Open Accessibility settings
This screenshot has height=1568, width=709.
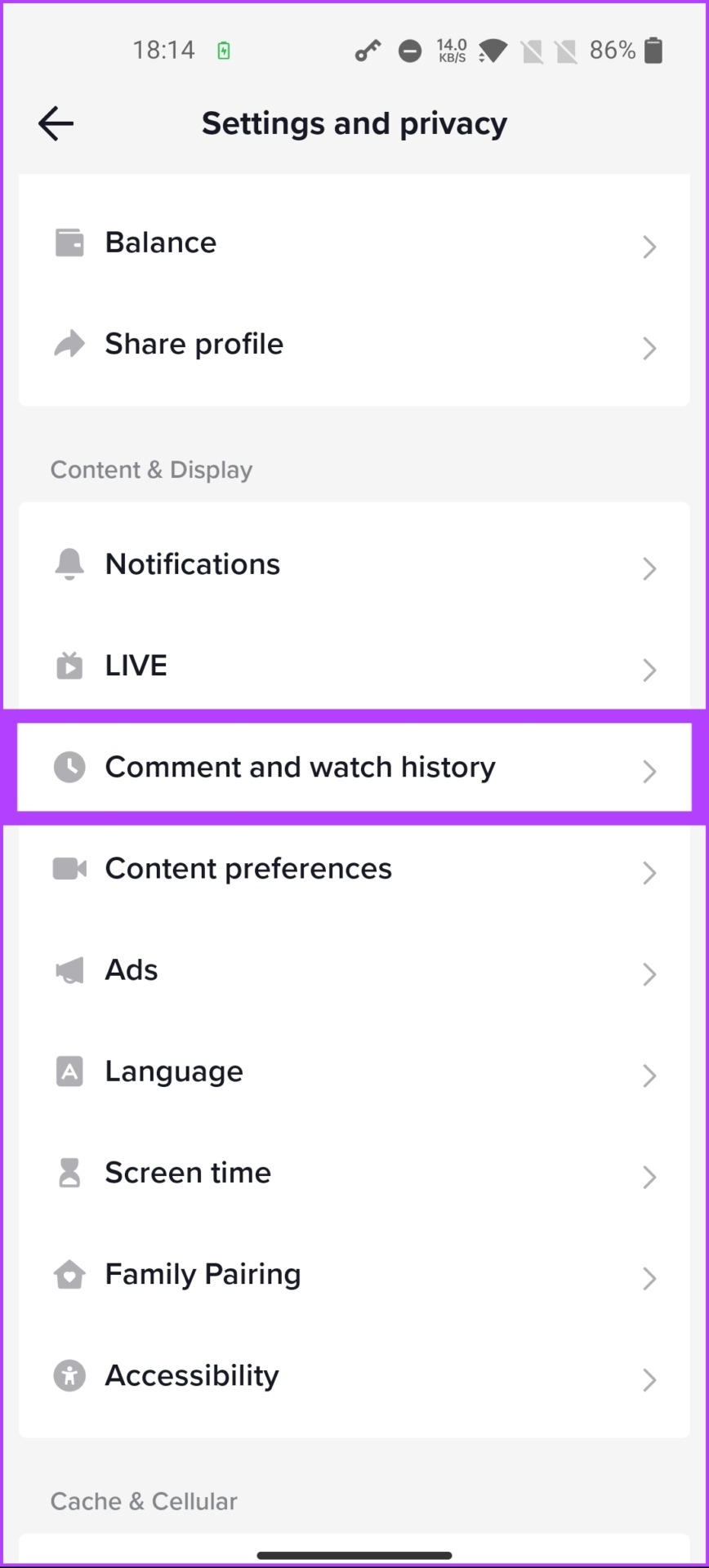(x=354, y=1376)
